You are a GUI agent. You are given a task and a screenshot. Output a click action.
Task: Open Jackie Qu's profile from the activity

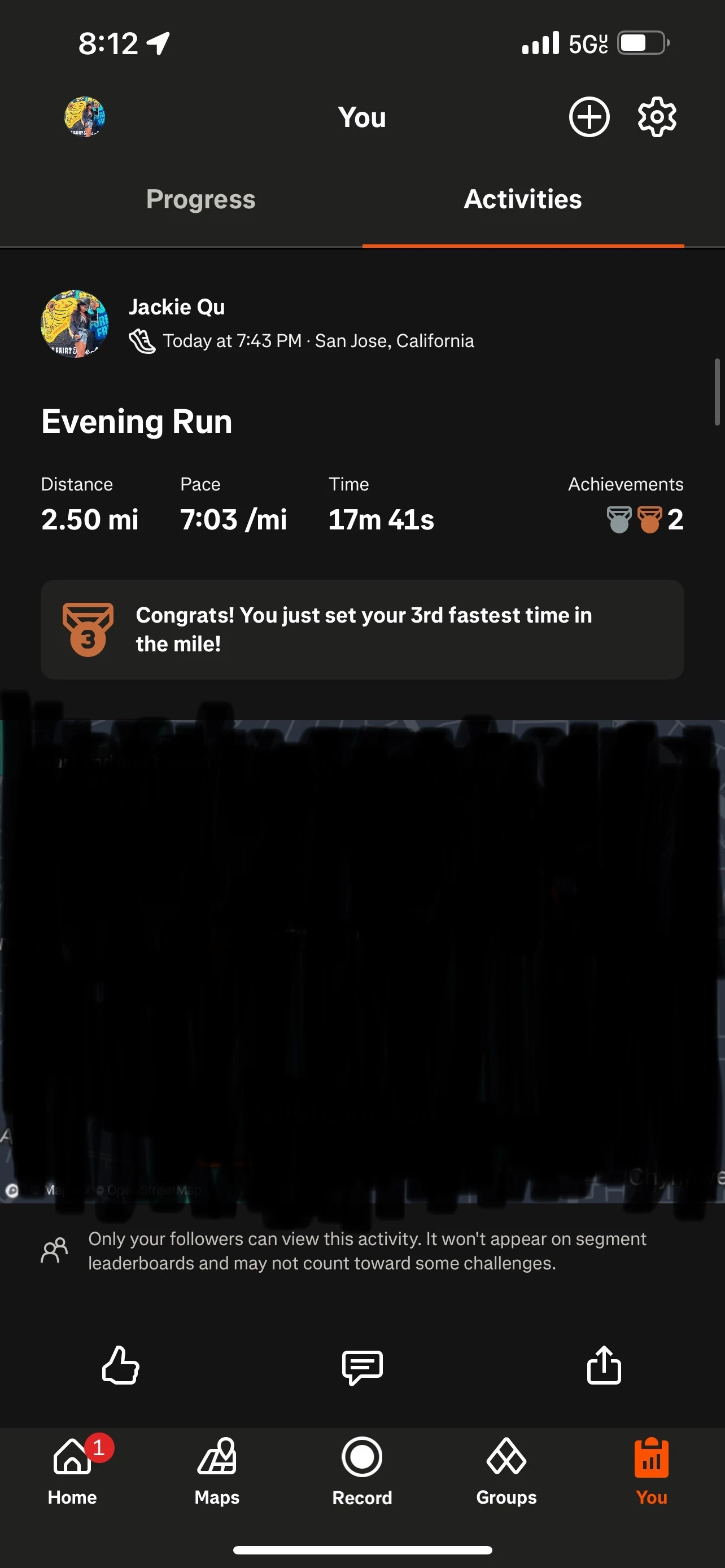[177, 308]
